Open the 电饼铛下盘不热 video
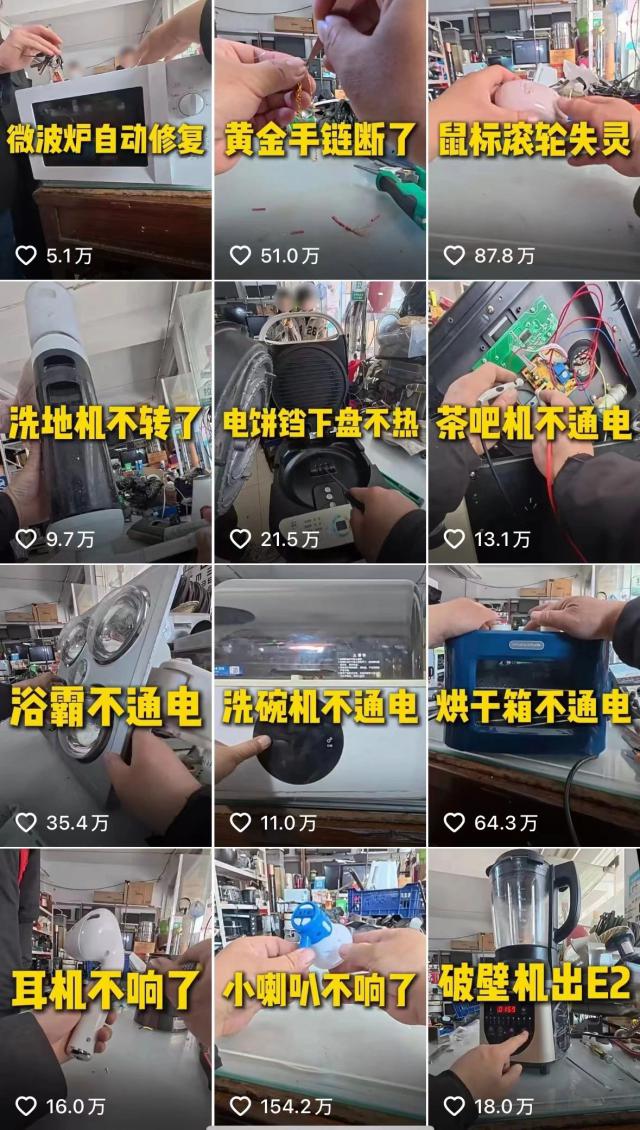 320,422
